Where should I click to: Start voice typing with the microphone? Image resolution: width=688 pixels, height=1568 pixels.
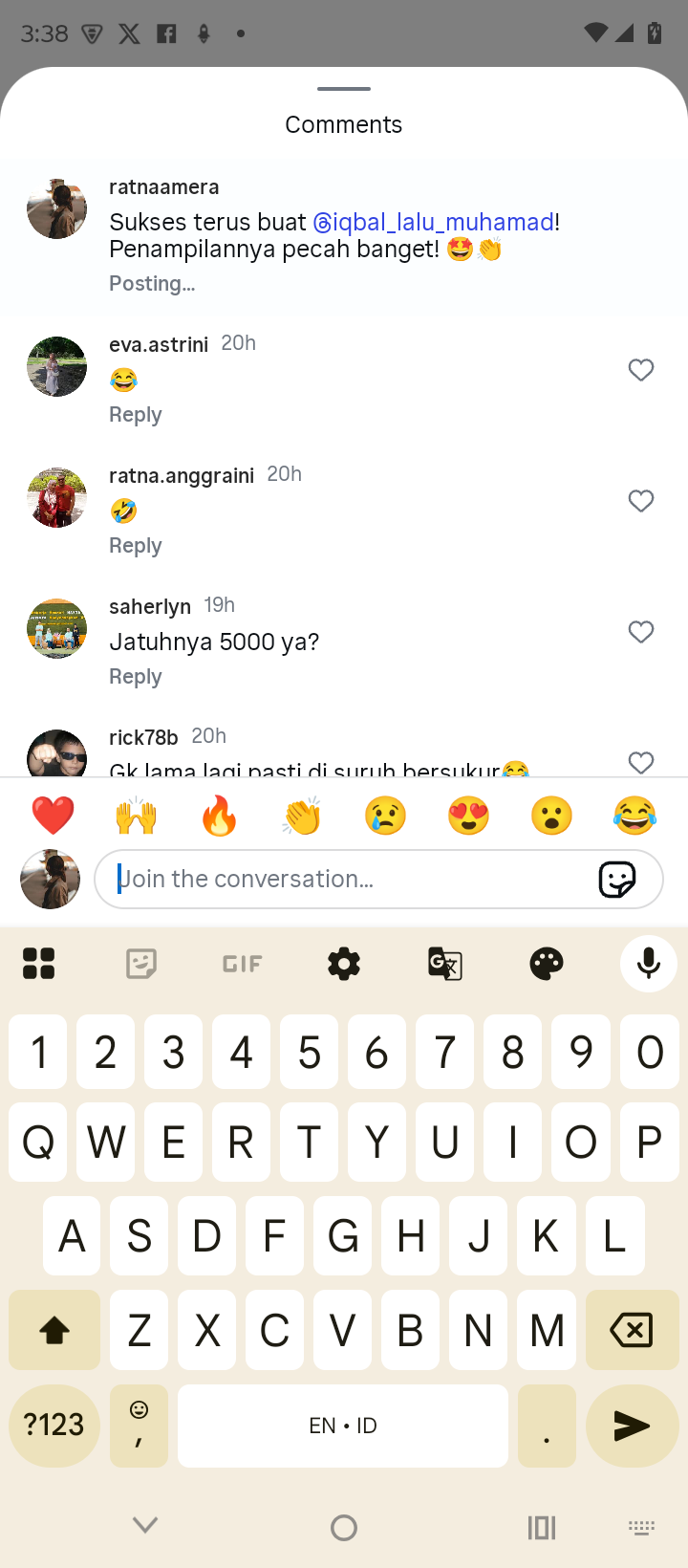[648, 964]
